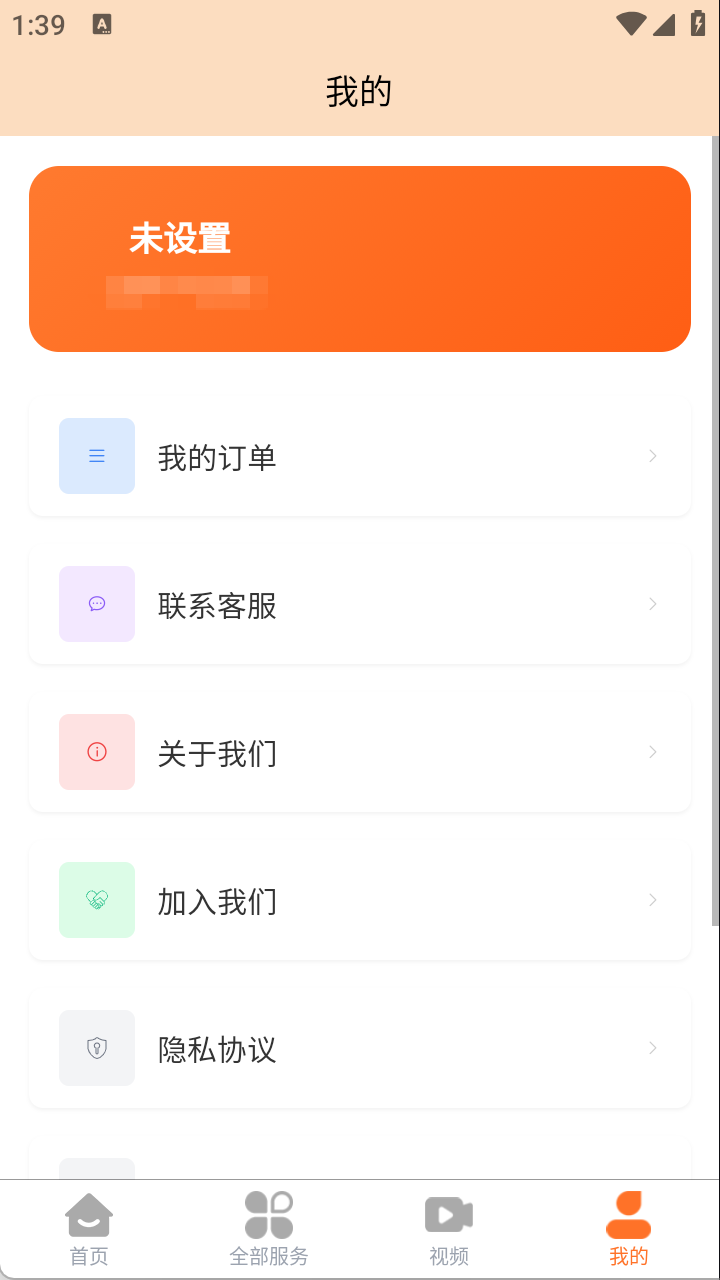Click the 隐私协议 shield icon
The width and height of the screenshot is (720, 1280).
96,1047
